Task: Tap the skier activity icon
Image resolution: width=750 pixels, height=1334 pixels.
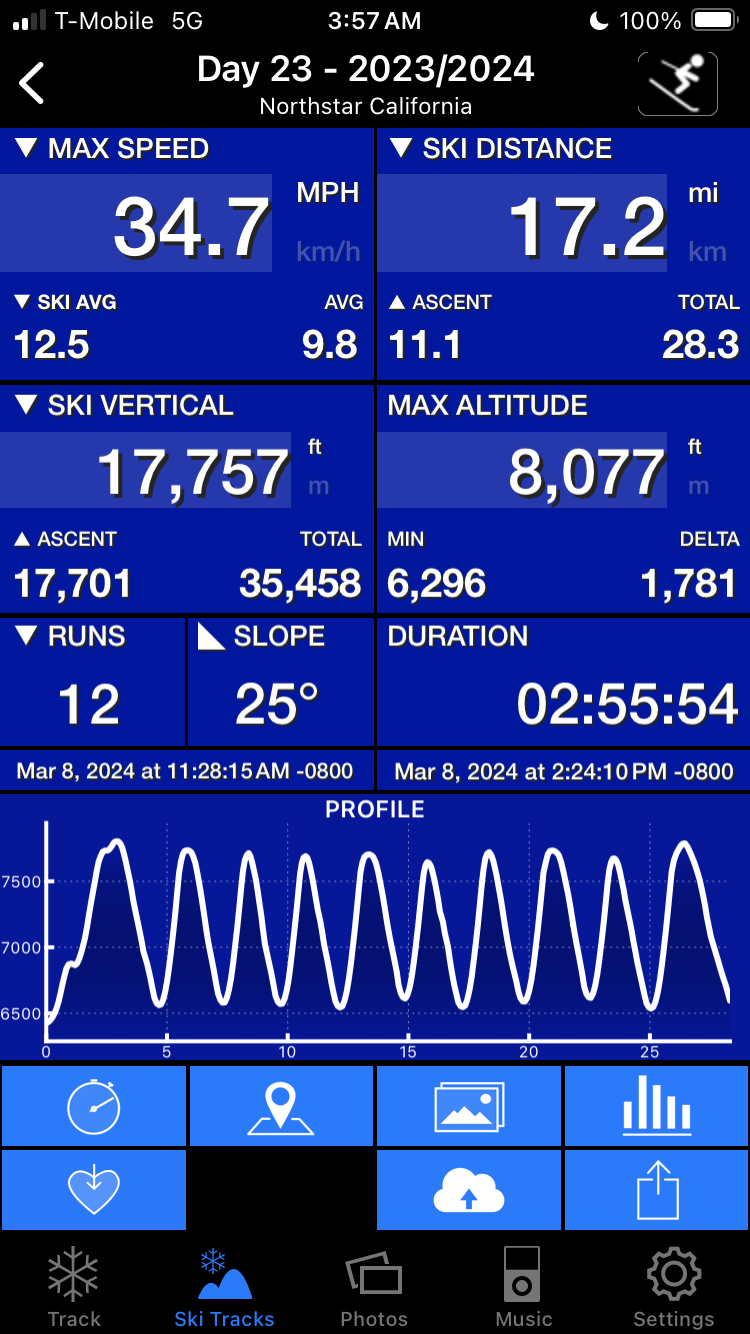Action: (x=677, y=84)
